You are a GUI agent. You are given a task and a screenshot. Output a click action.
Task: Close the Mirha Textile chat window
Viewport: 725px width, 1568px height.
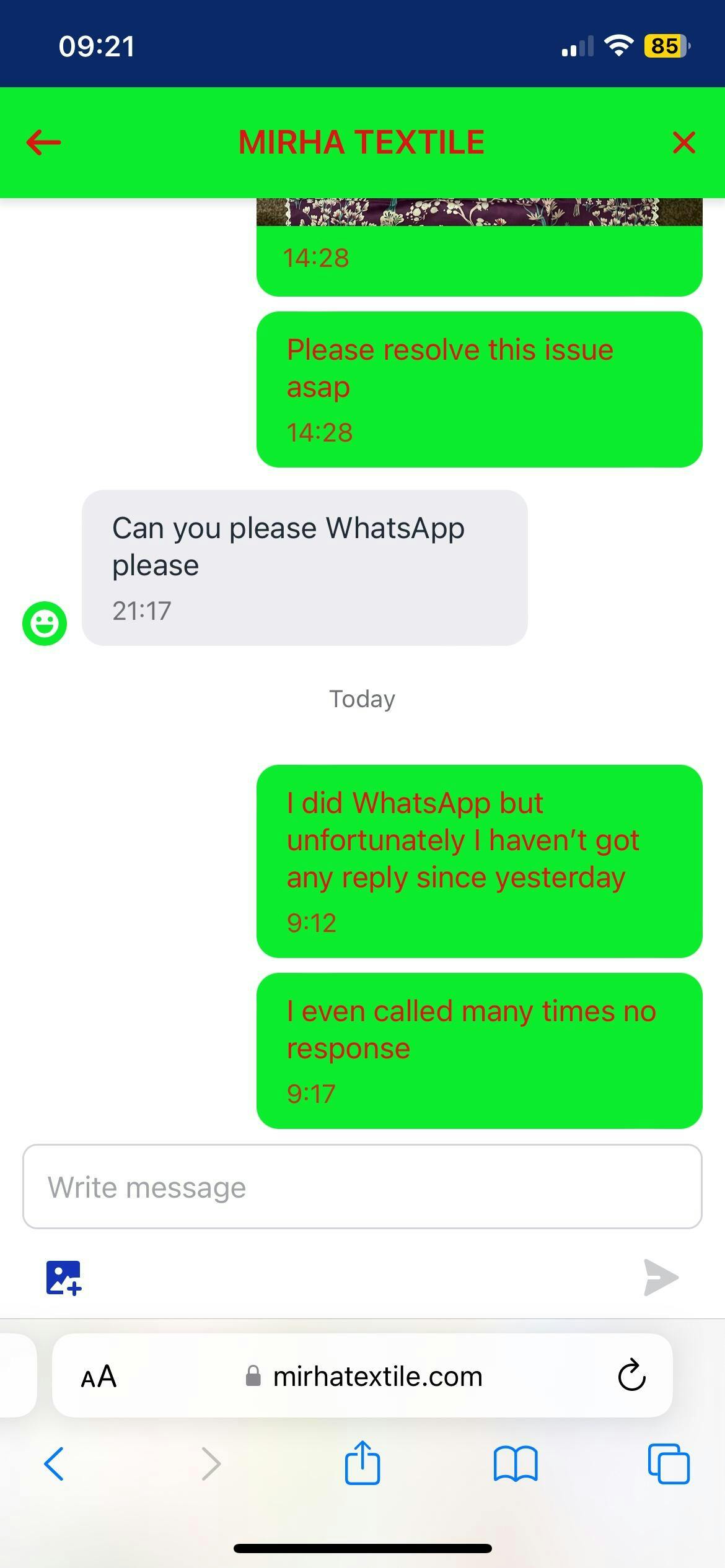tap(683, 142)
